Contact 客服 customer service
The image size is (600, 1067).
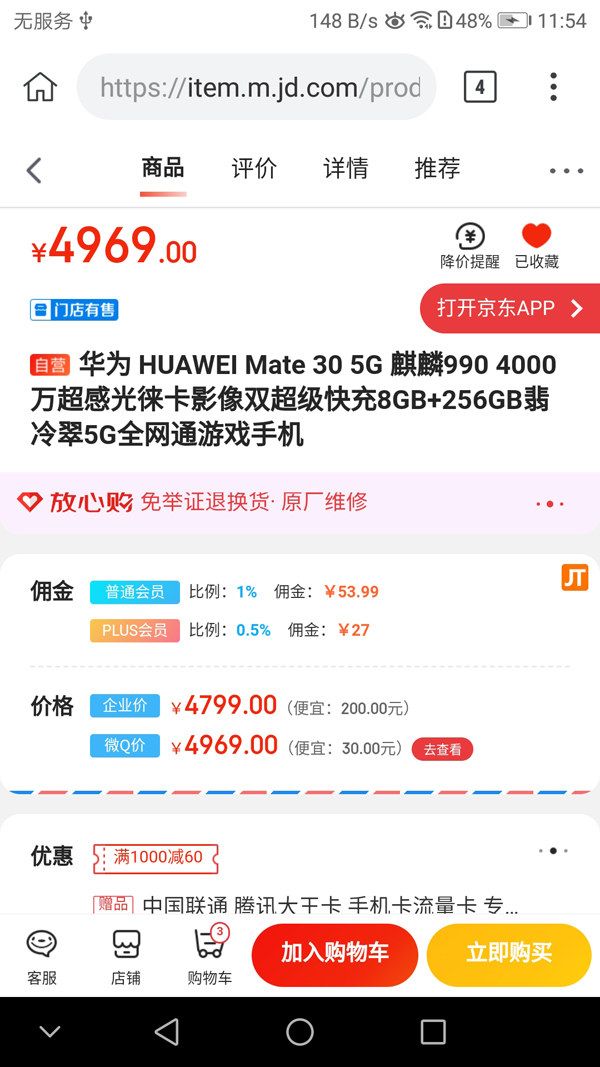pos(42,956)
